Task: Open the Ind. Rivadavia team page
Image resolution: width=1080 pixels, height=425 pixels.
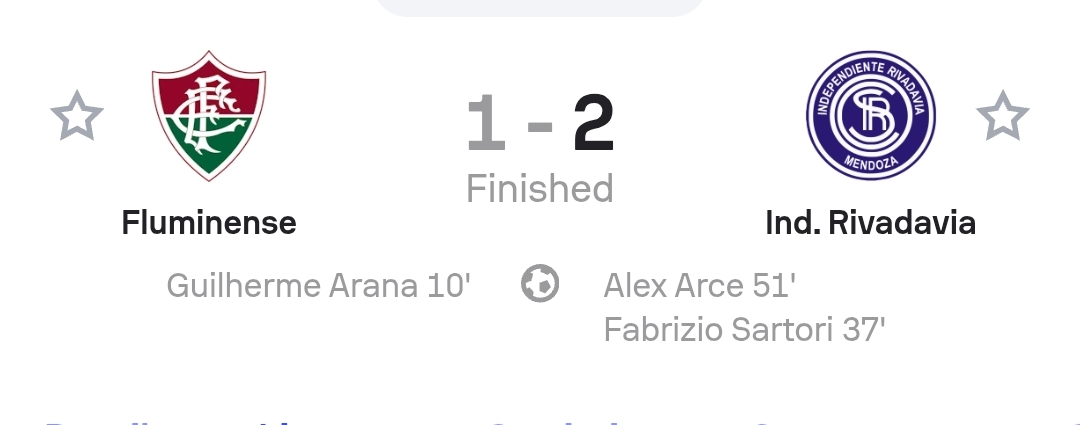Action: point(870,116)
